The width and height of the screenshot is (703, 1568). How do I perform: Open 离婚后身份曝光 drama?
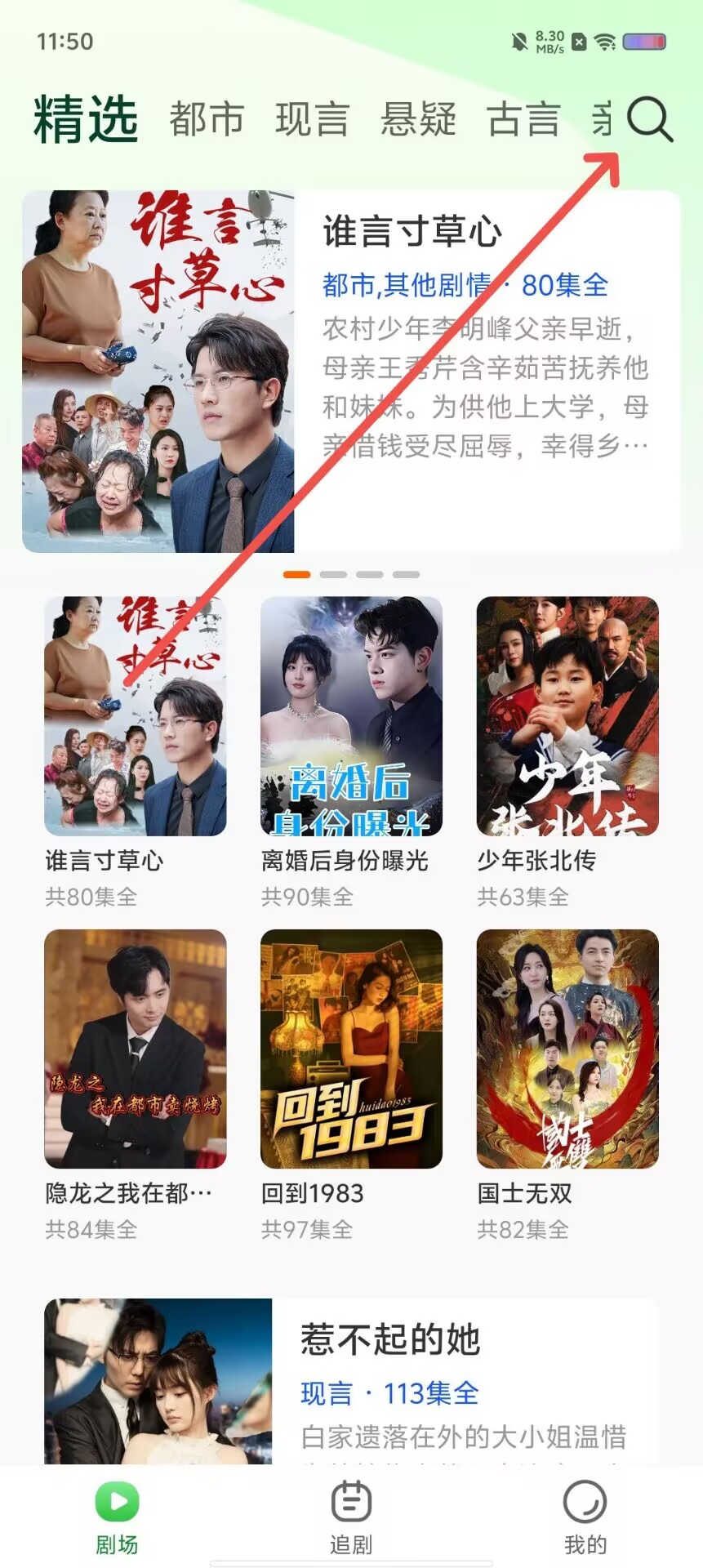[351, 716]
